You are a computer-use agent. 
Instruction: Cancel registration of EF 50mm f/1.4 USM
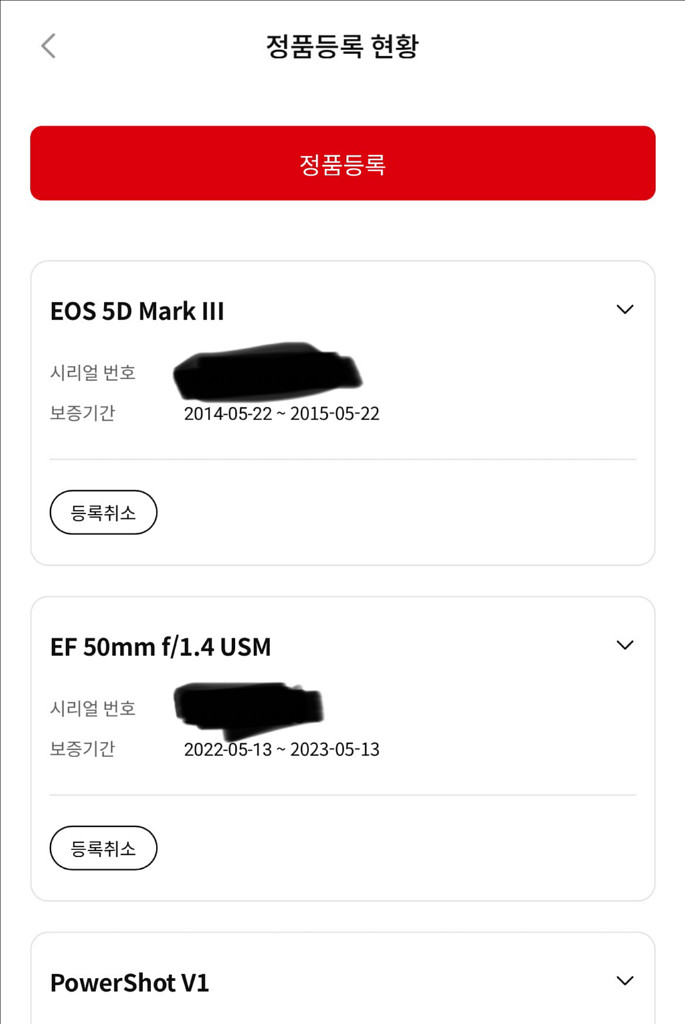[103, 849]
